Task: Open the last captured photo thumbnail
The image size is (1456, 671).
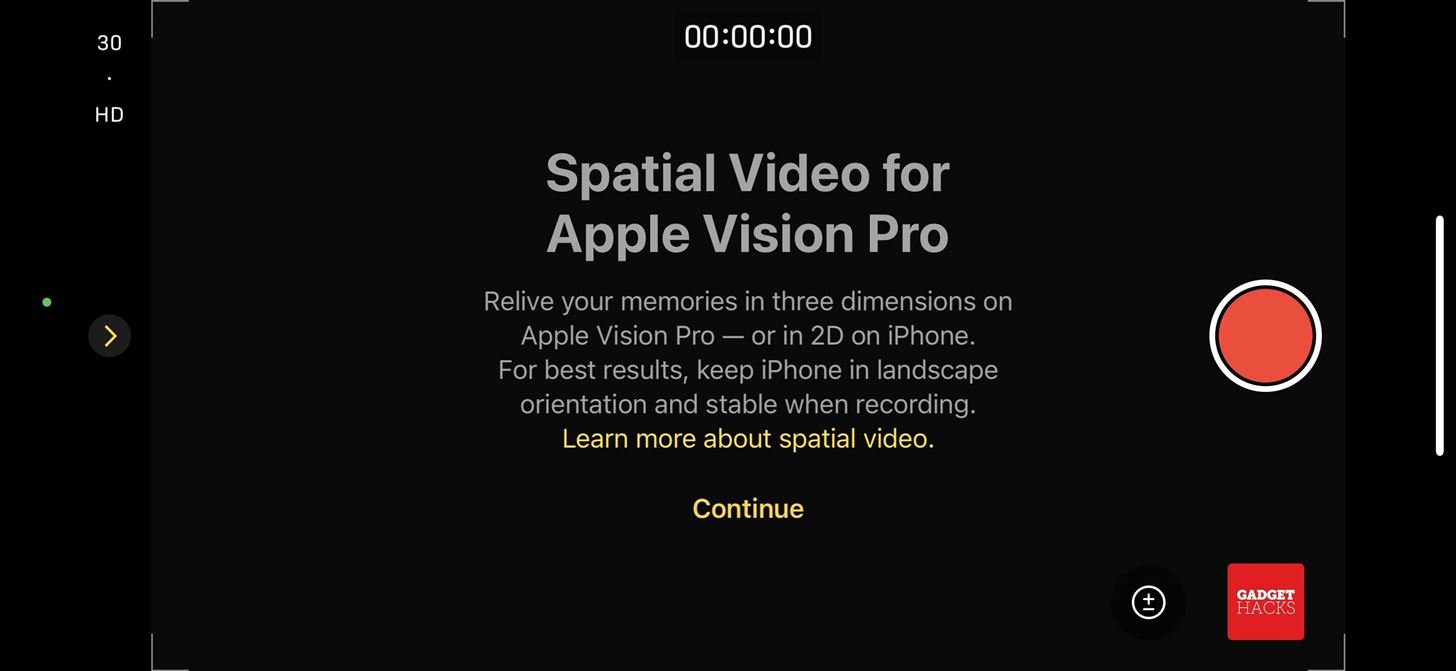Action: 1265,602
